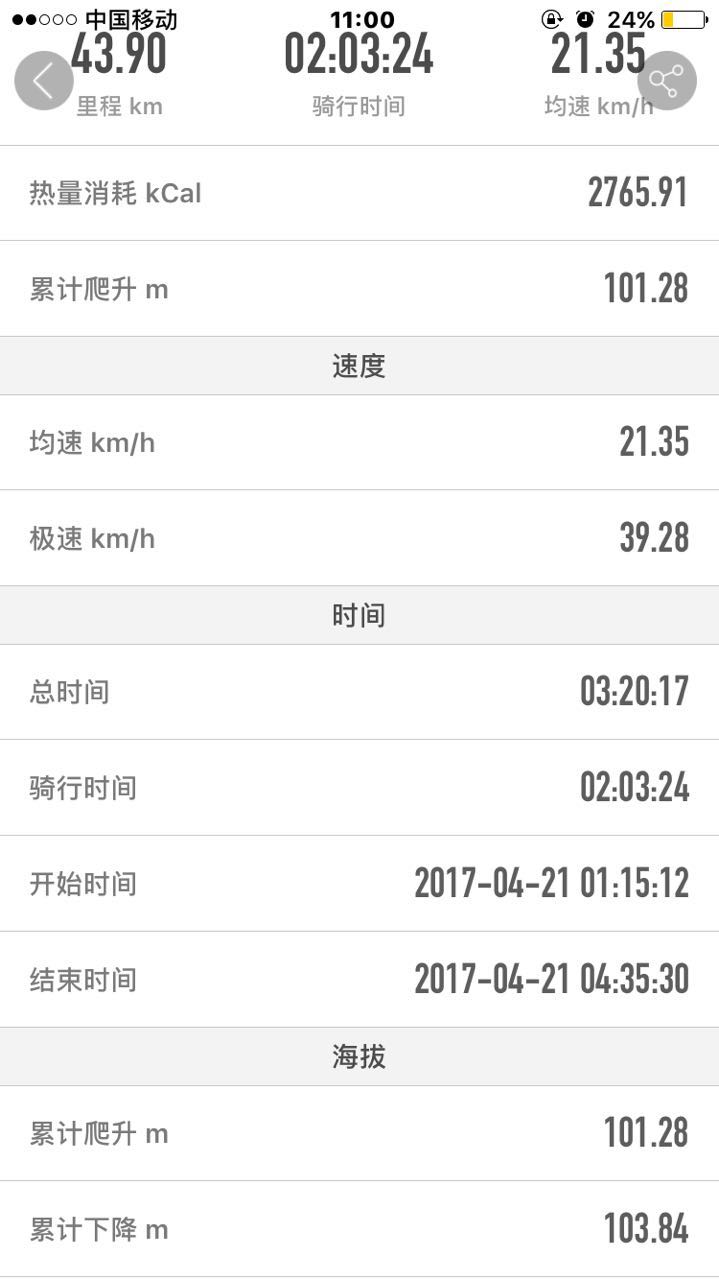Share this ride record
Viewport: 719px width, 1280px height.
click(x=667, y=81)
